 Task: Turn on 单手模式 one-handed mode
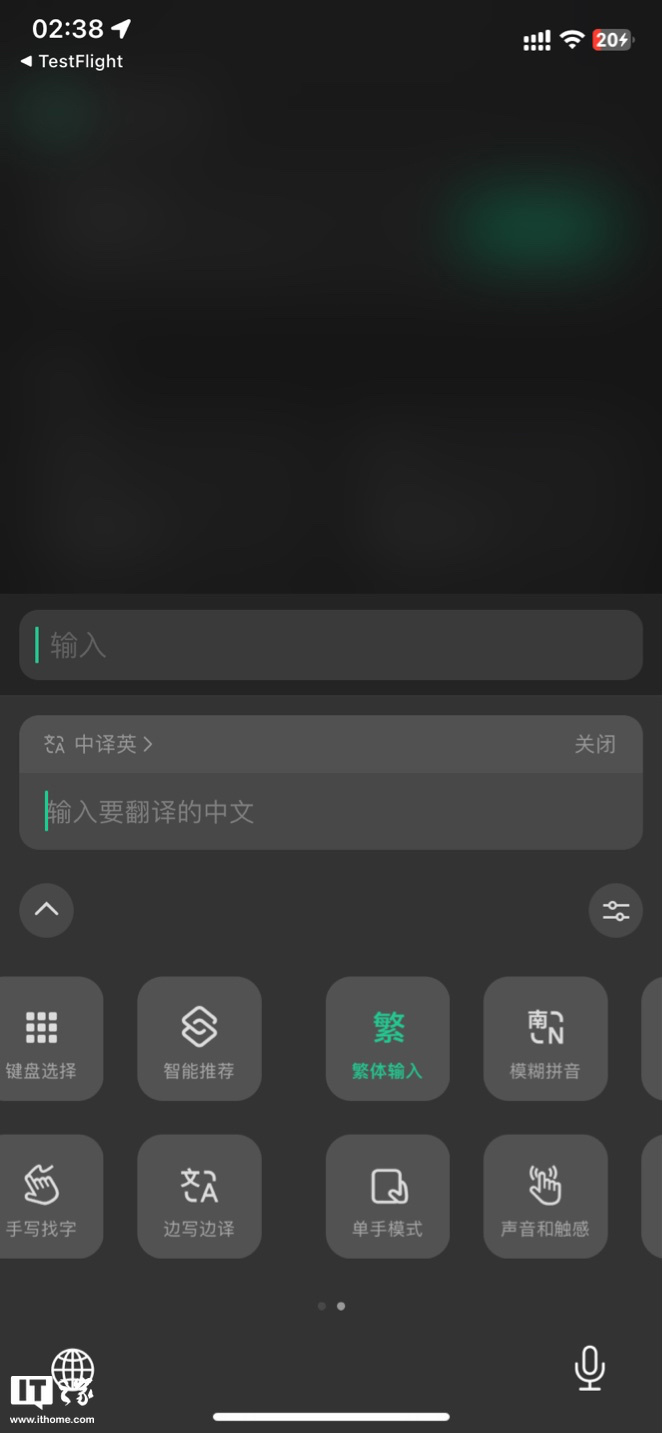click(x=387, y=1196)
